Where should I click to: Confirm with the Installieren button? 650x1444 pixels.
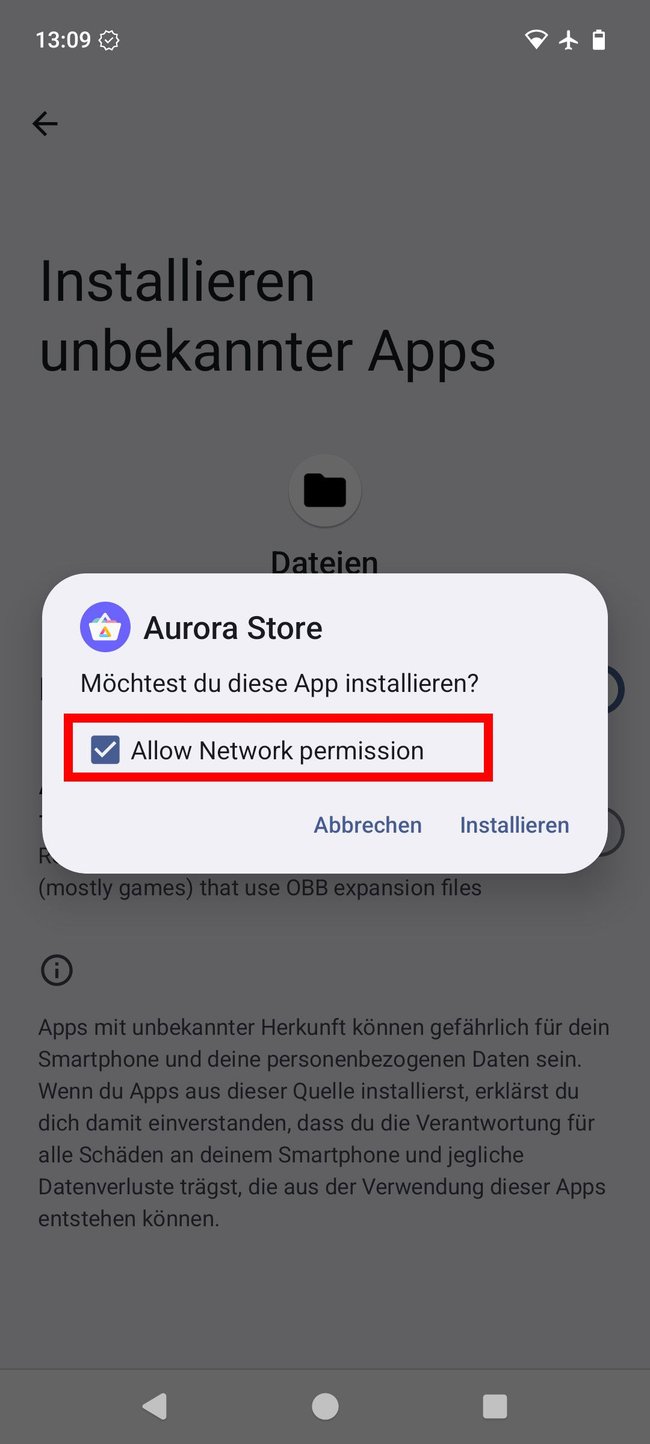(514, 825)
